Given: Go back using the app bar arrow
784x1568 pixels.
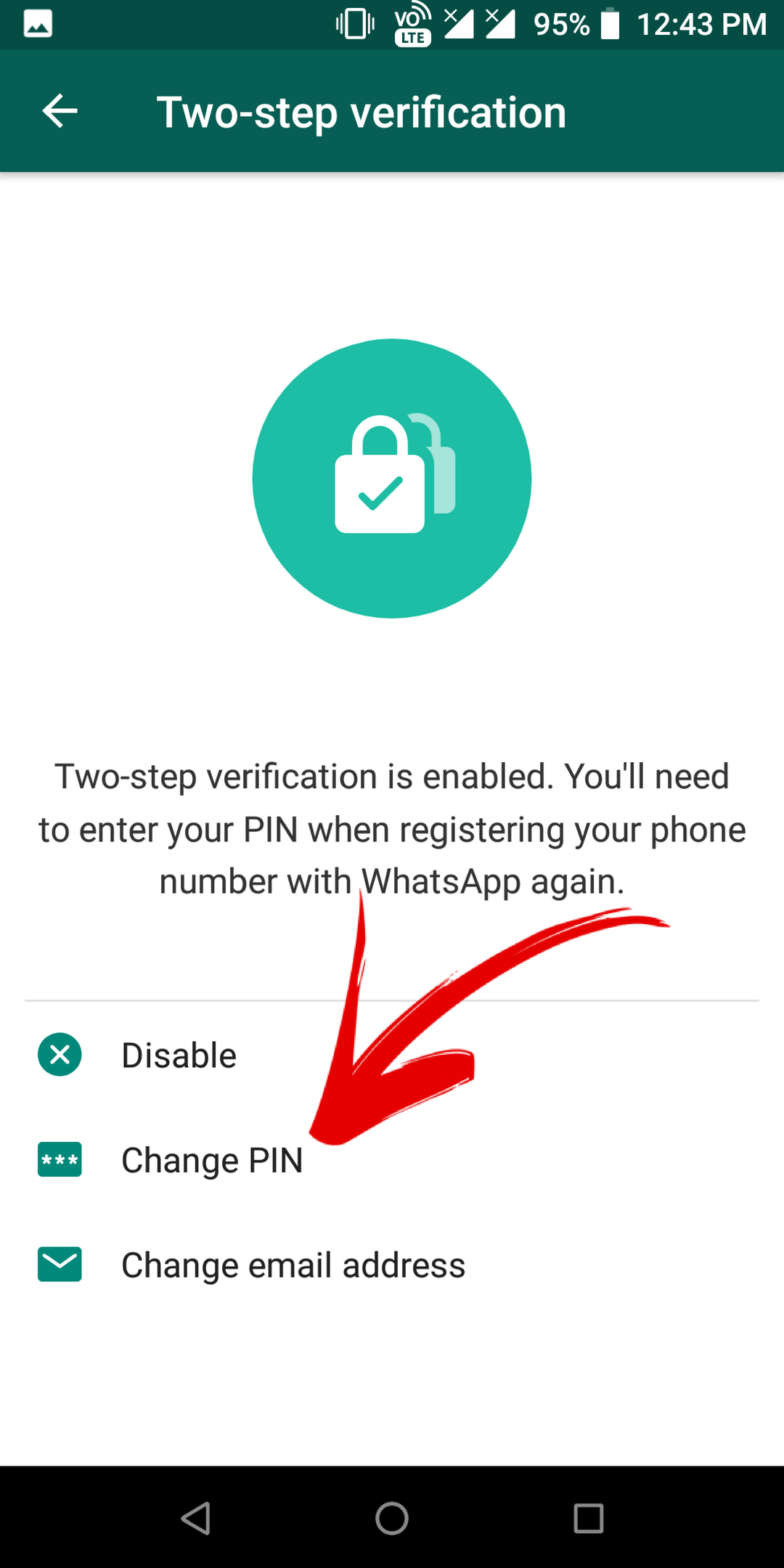Looking at the screenshot, I should click(x=60, y=112).
